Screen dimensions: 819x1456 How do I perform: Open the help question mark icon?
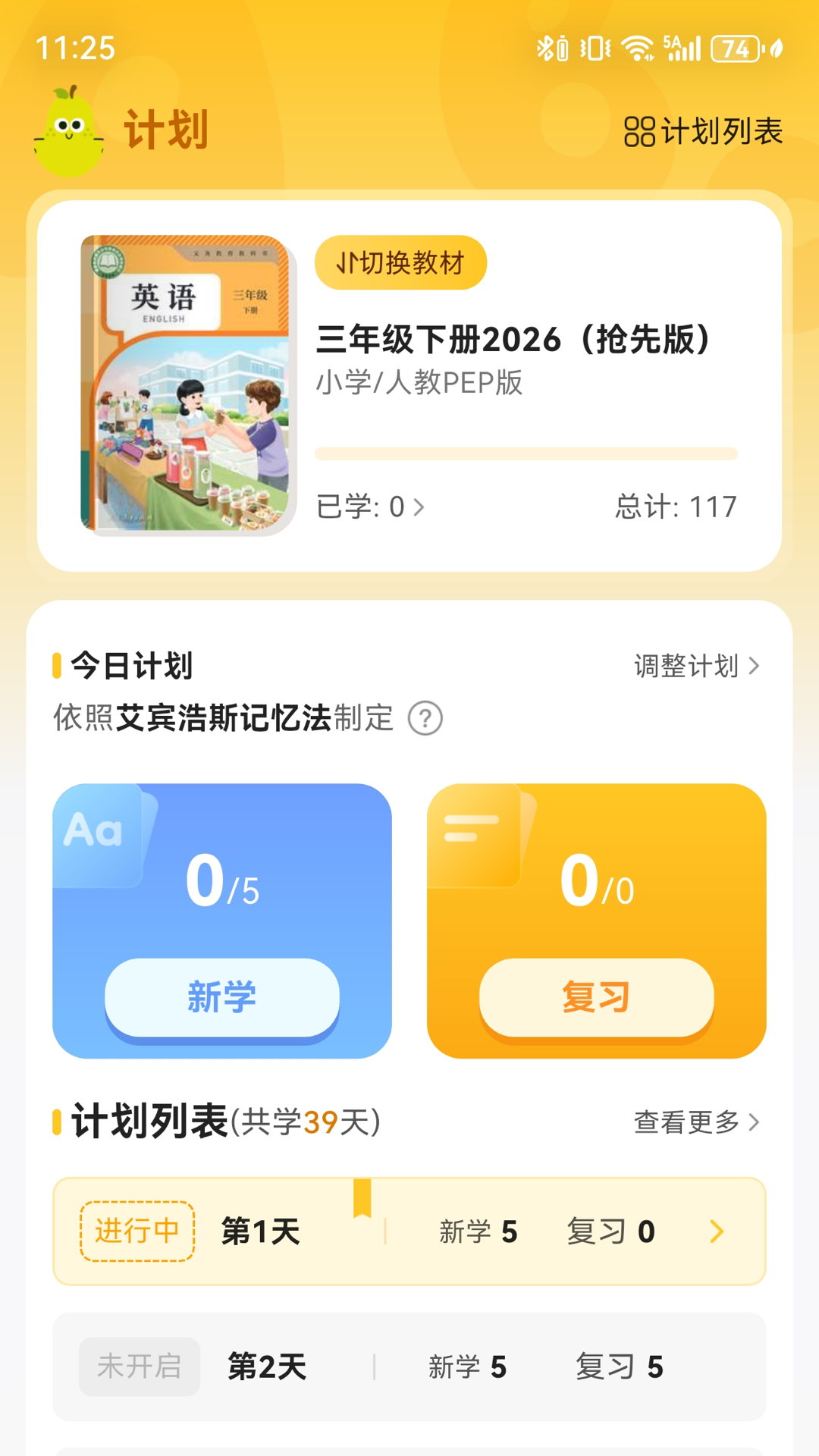click(x=426, y=717)
